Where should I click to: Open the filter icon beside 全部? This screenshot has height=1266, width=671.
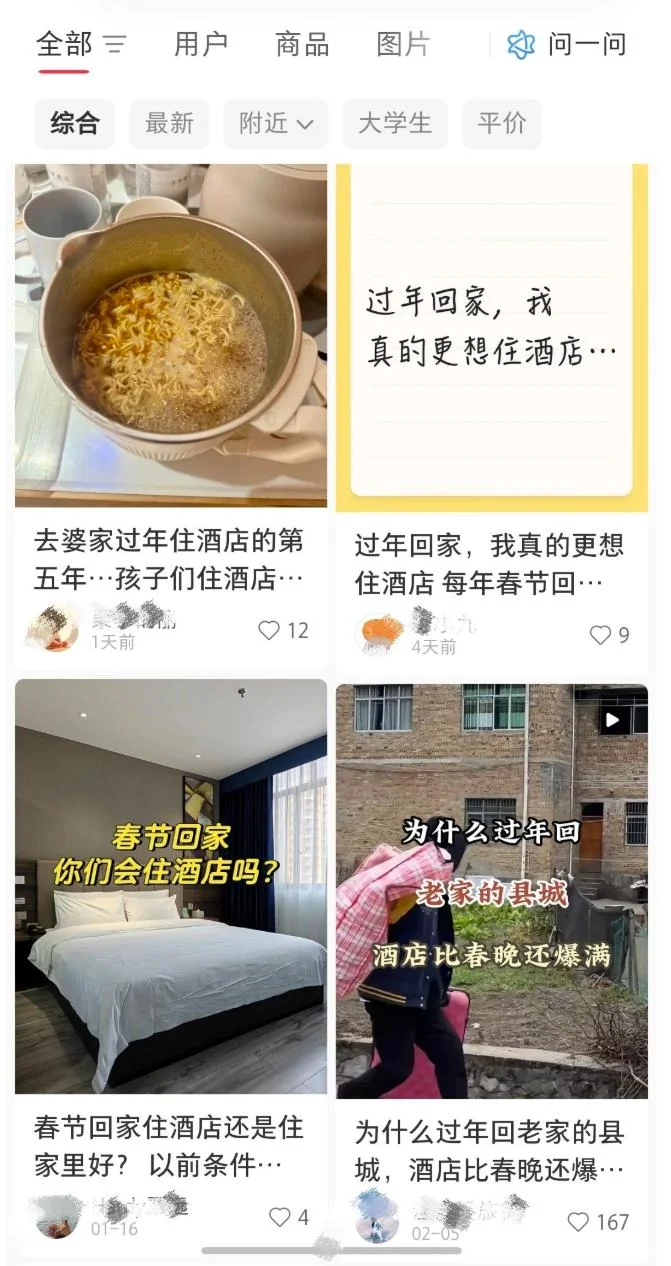pos(116,45)
